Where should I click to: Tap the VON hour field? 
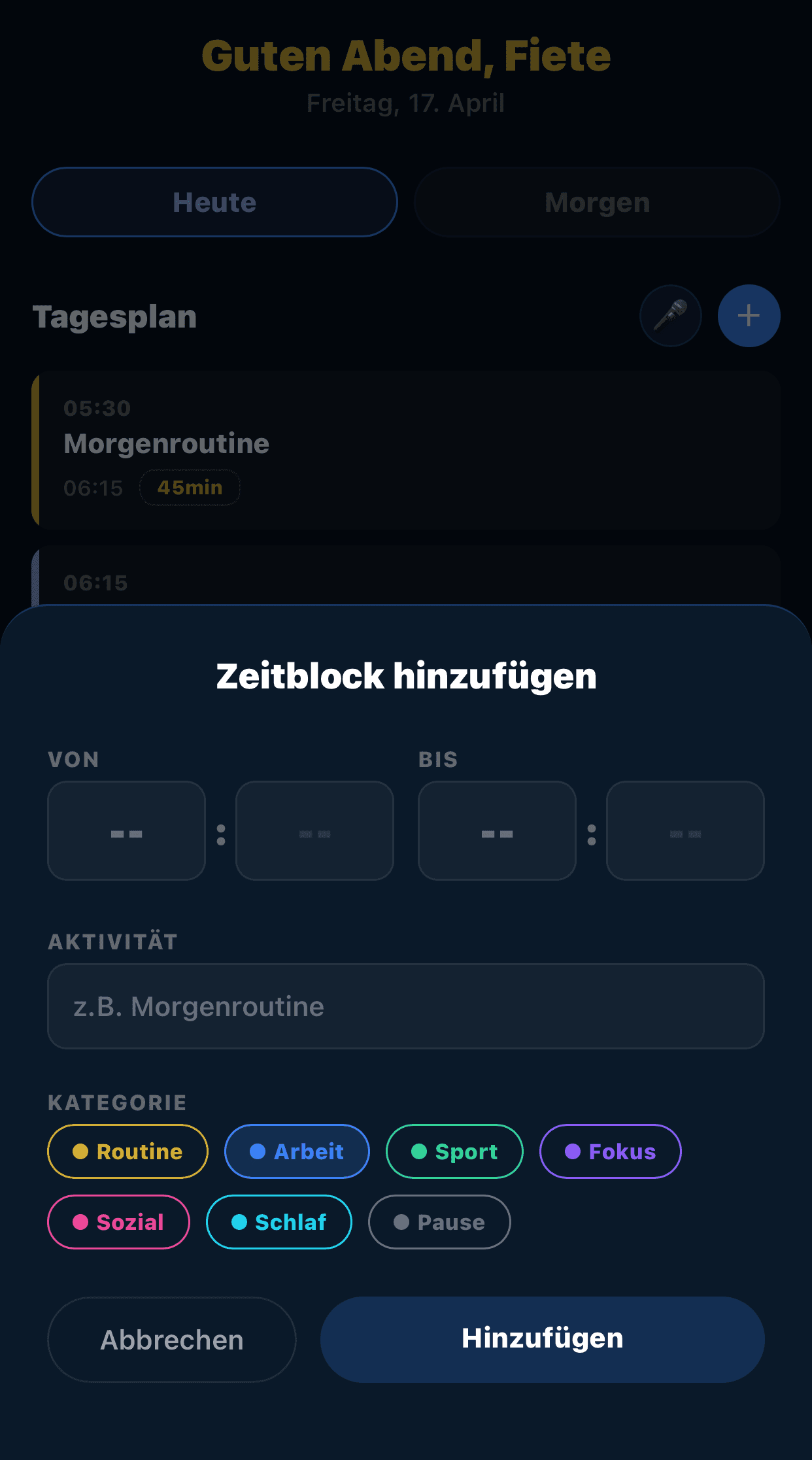[127, 831]
